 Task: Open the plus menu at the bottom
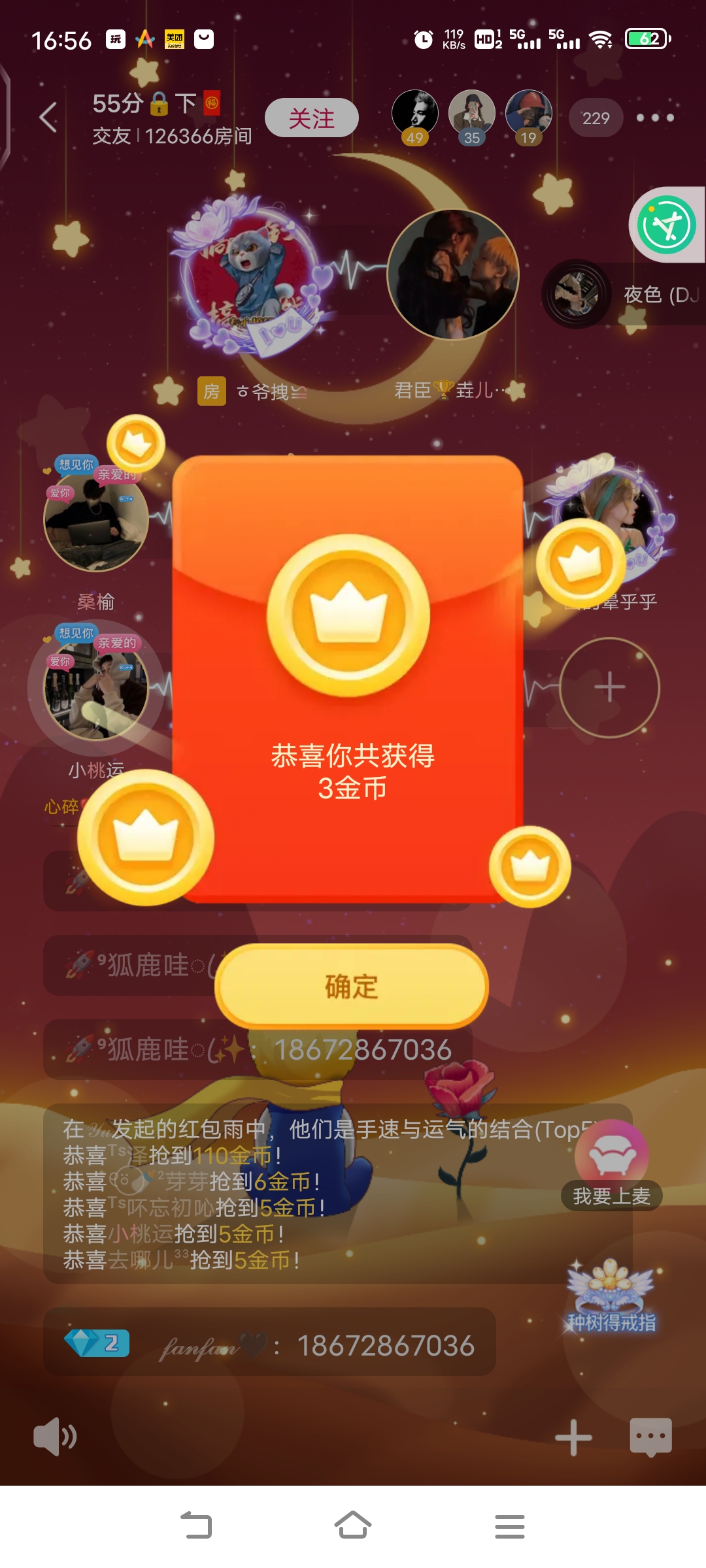tap(573, 1437)
